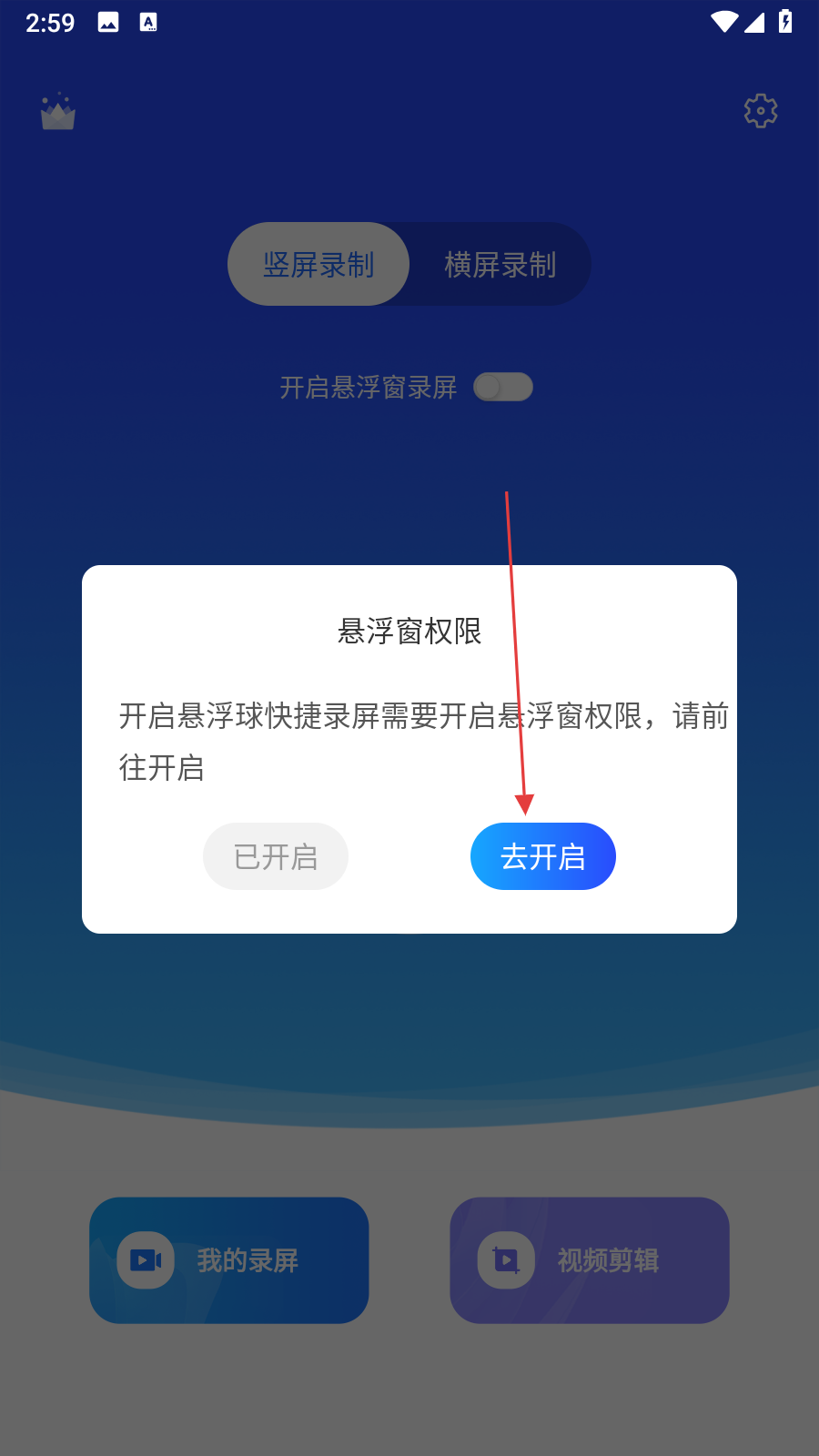Tap the 已开启 button in the dialog
The width and height of the screenshot is (819, 1456).
[276, 856]
